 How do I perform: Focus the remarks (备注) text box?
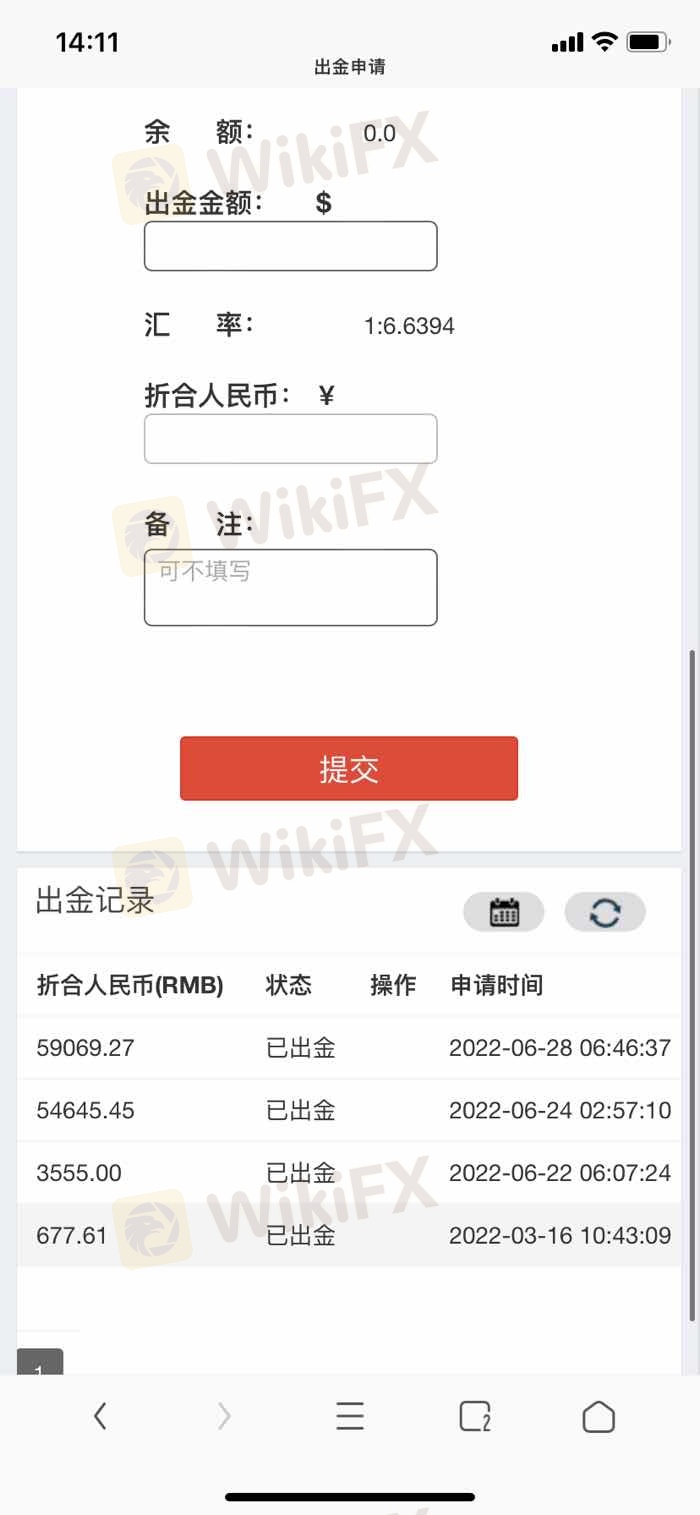(290, 587)
